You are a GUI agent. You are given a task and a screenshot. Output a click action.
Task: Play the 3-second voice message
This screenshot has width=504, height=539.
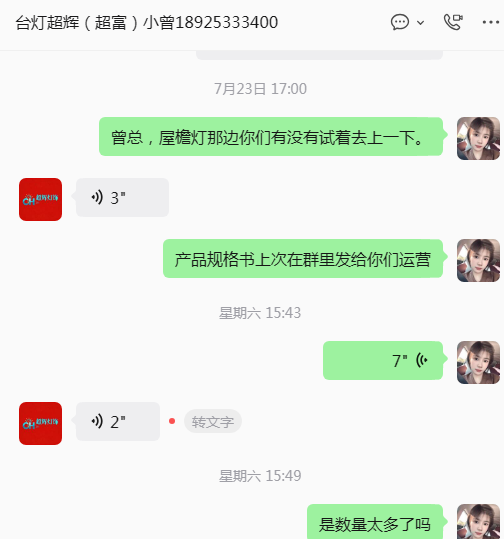coord(122,198)
